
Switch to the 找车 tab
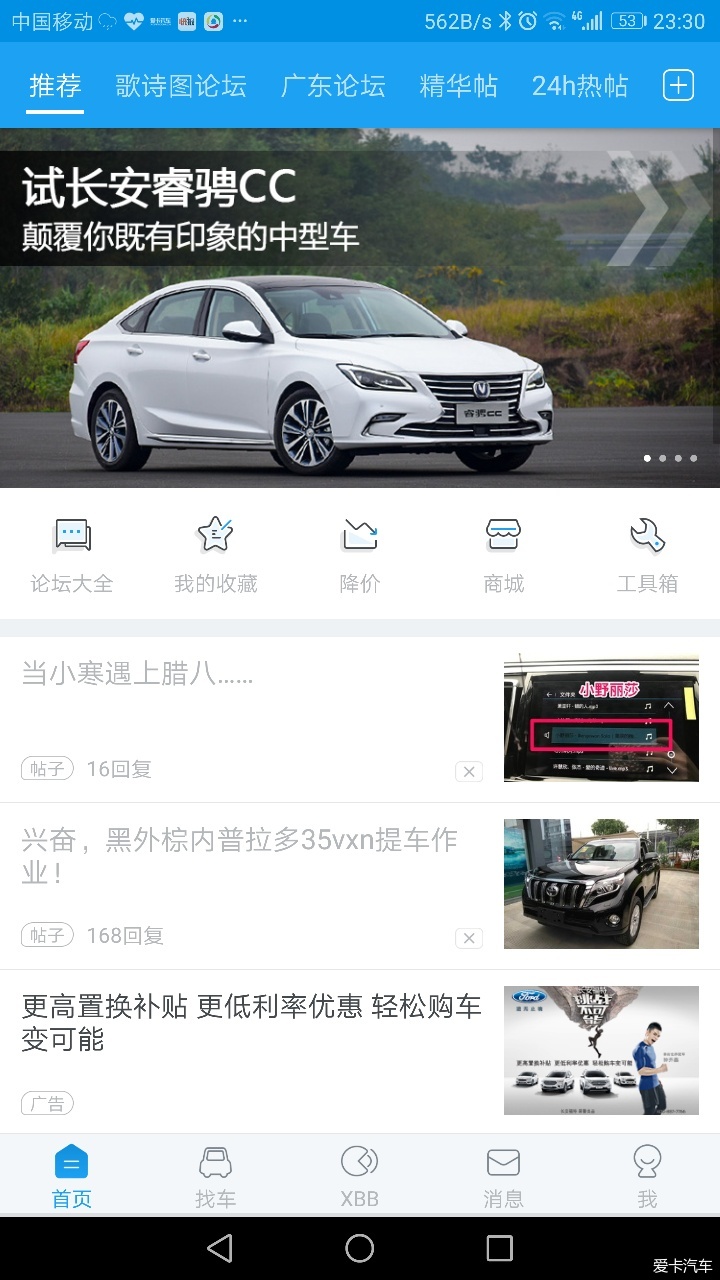coord(216,1176)
